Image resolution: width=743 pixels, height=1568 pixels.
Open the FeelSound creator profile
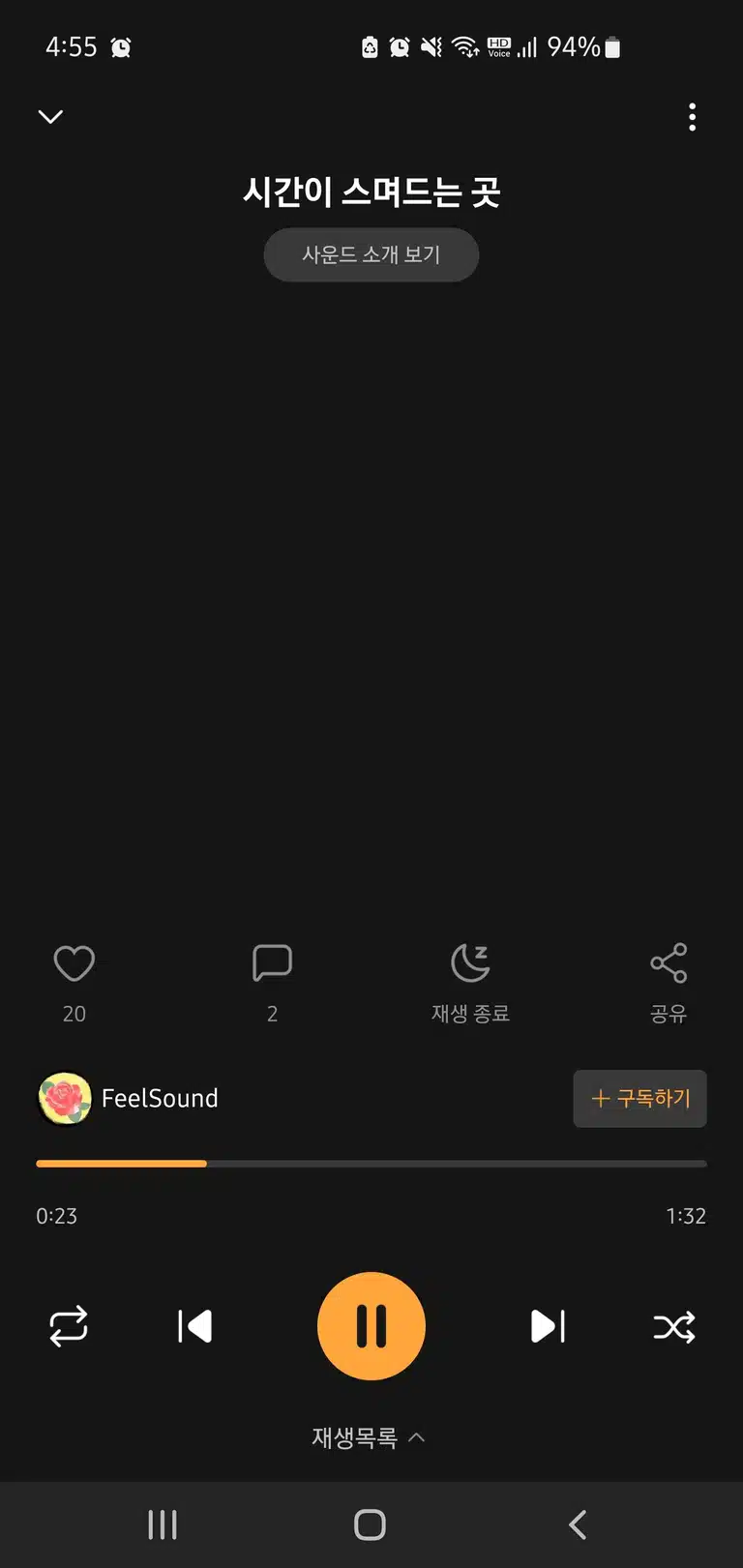pyautogui.click(x=128, y=1099)
